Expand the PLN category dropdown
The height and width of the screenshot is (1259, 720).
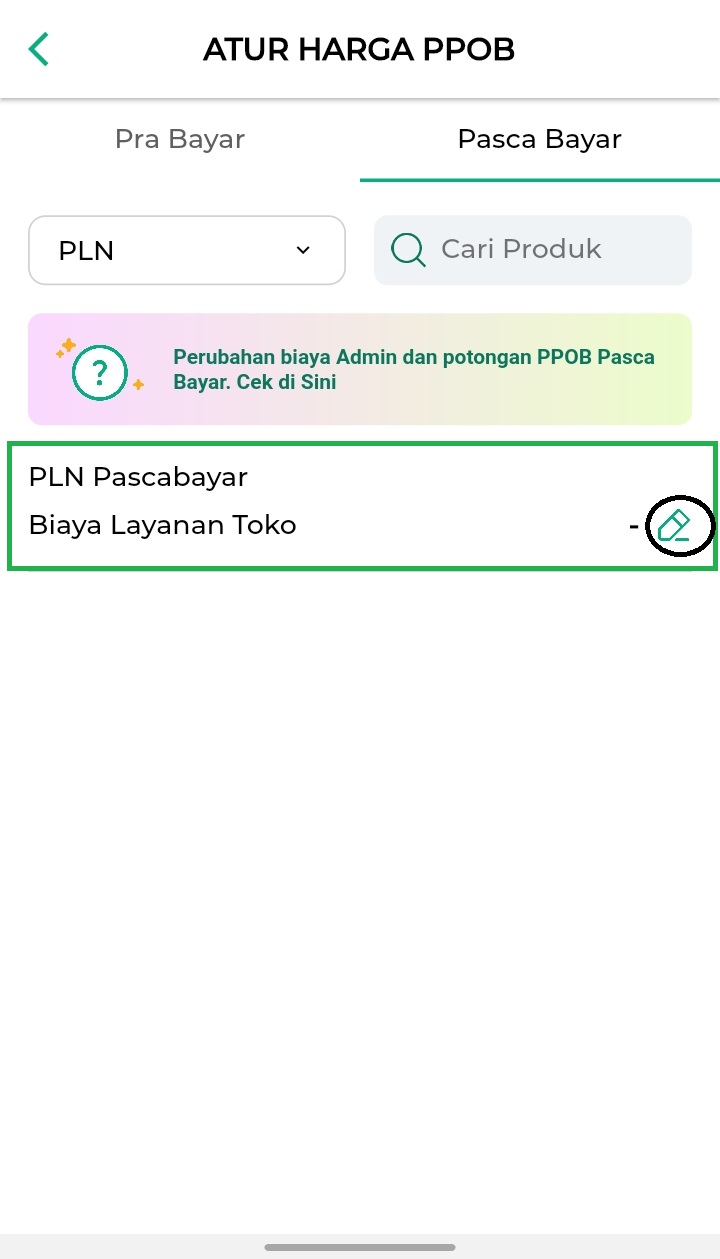(x=187, y=250)
